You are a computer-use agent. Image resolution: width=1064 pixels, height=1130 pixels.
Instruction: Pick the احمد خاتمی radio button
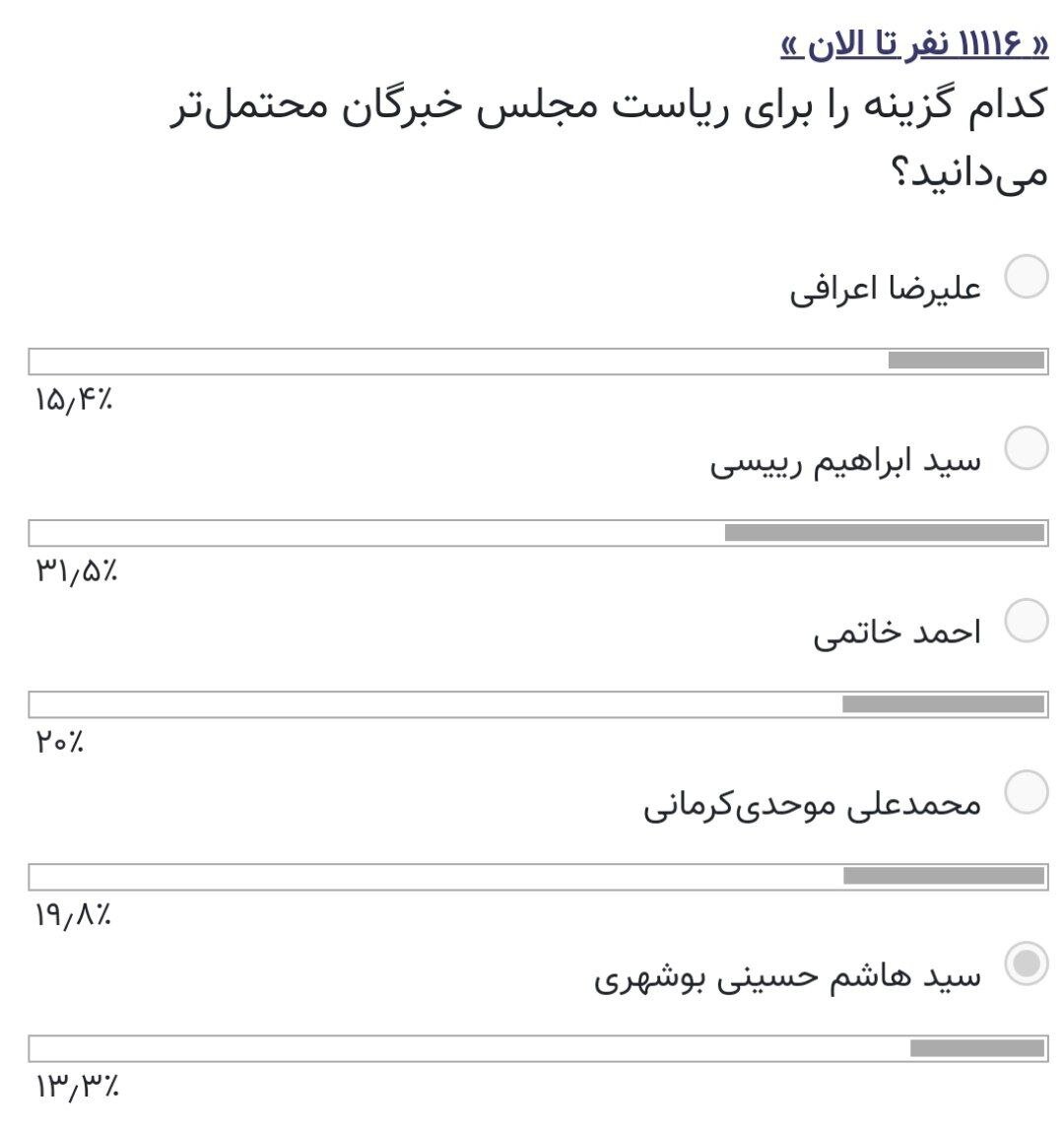1026,621
